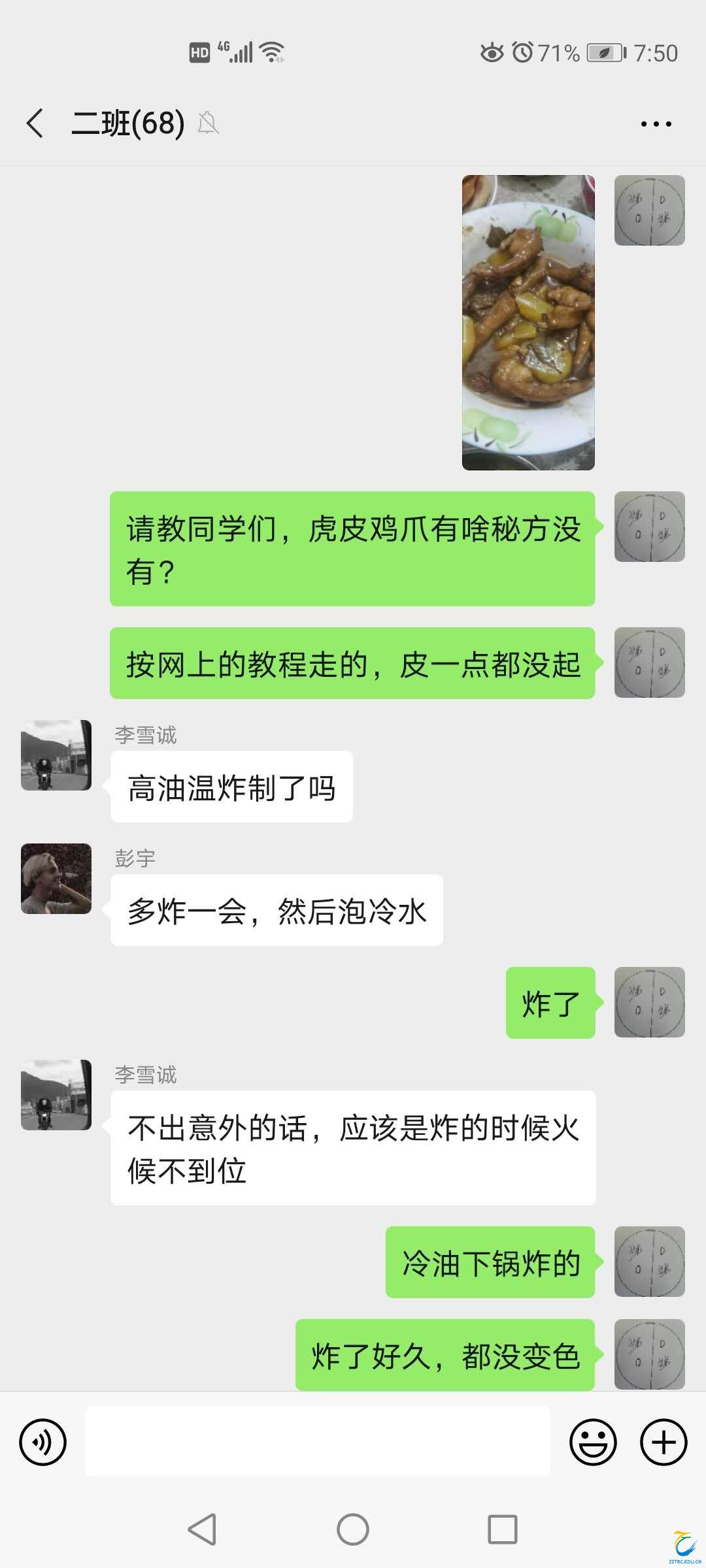The width and height of the screenshot is (706, 1568).
Task: Open 李雪诚's avatar beside 高油温炸制了吗
Action: (x=56, y=755)
